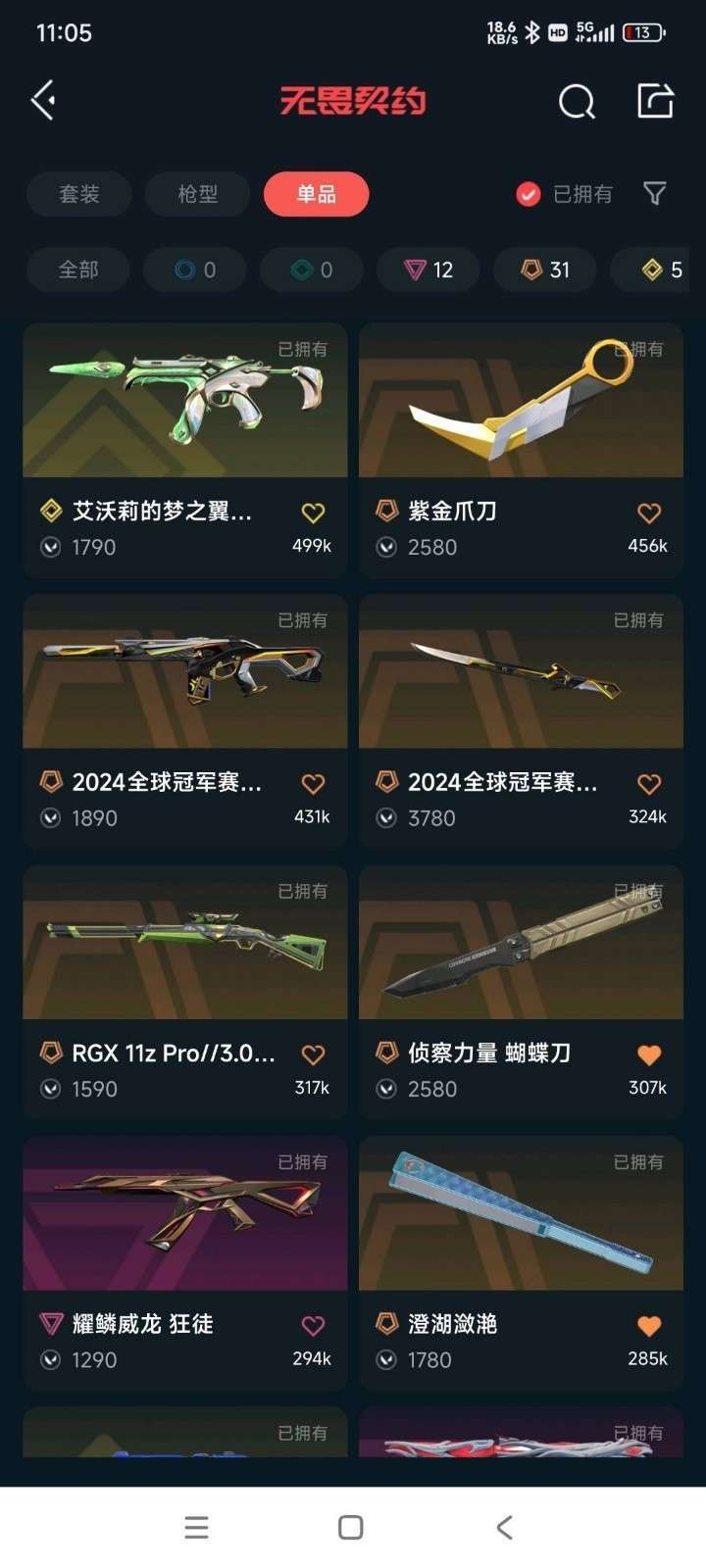Screen dimensions: 706x1568
Task: Go back using the top-left arrow
Action: 43,100
